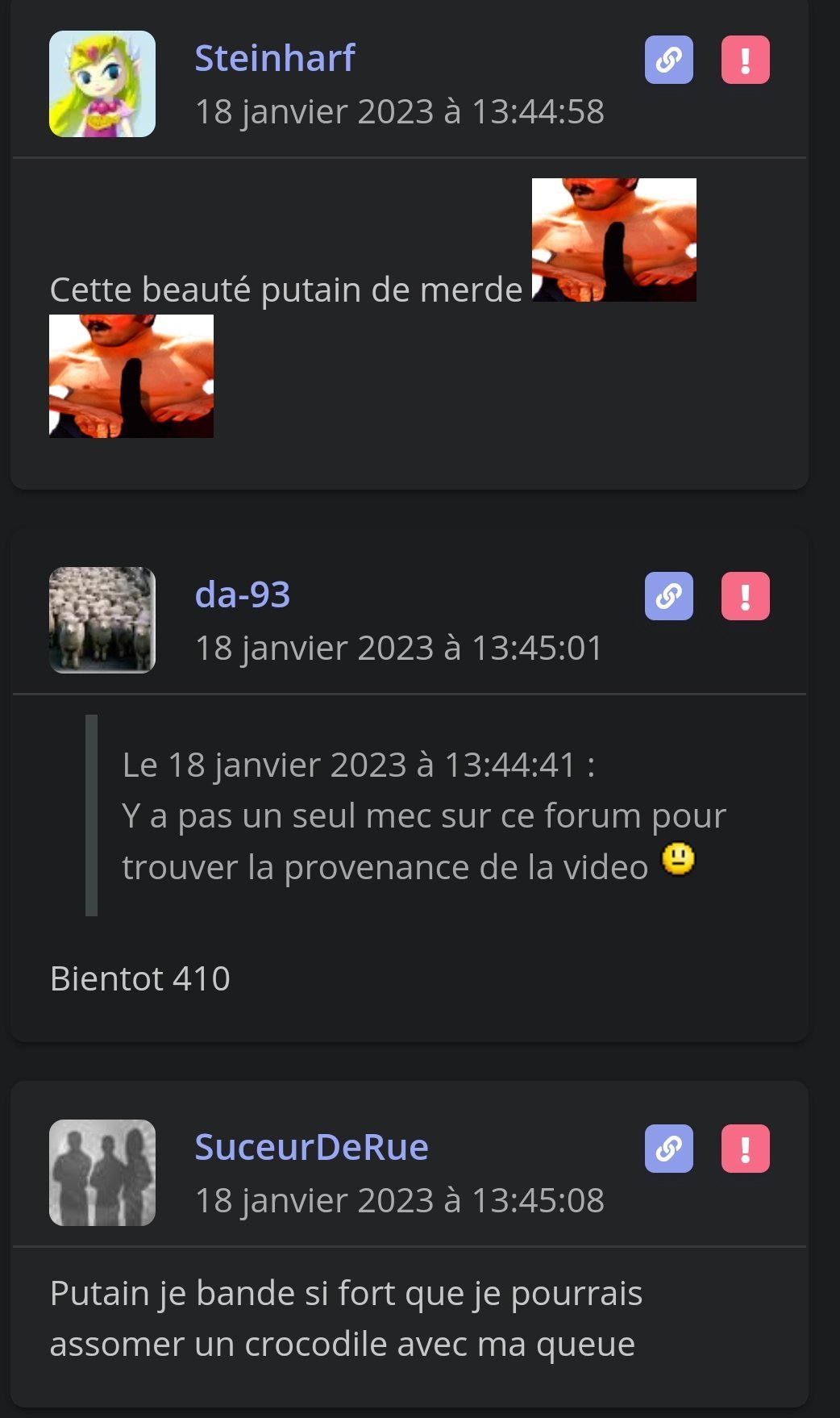Report da-93's post

[x=745, y=596]
